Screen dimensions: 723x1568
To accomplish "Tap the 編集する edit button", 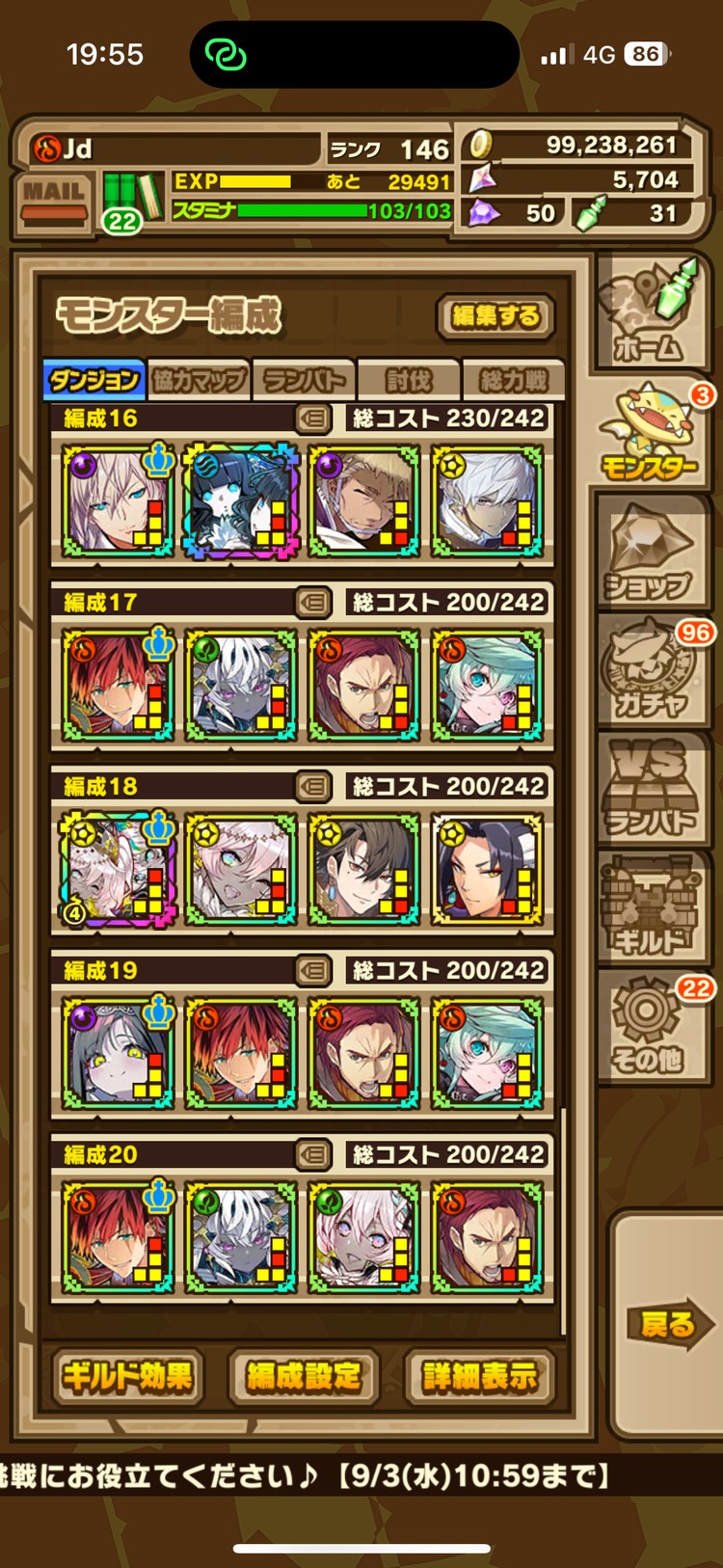I will 495,316.
